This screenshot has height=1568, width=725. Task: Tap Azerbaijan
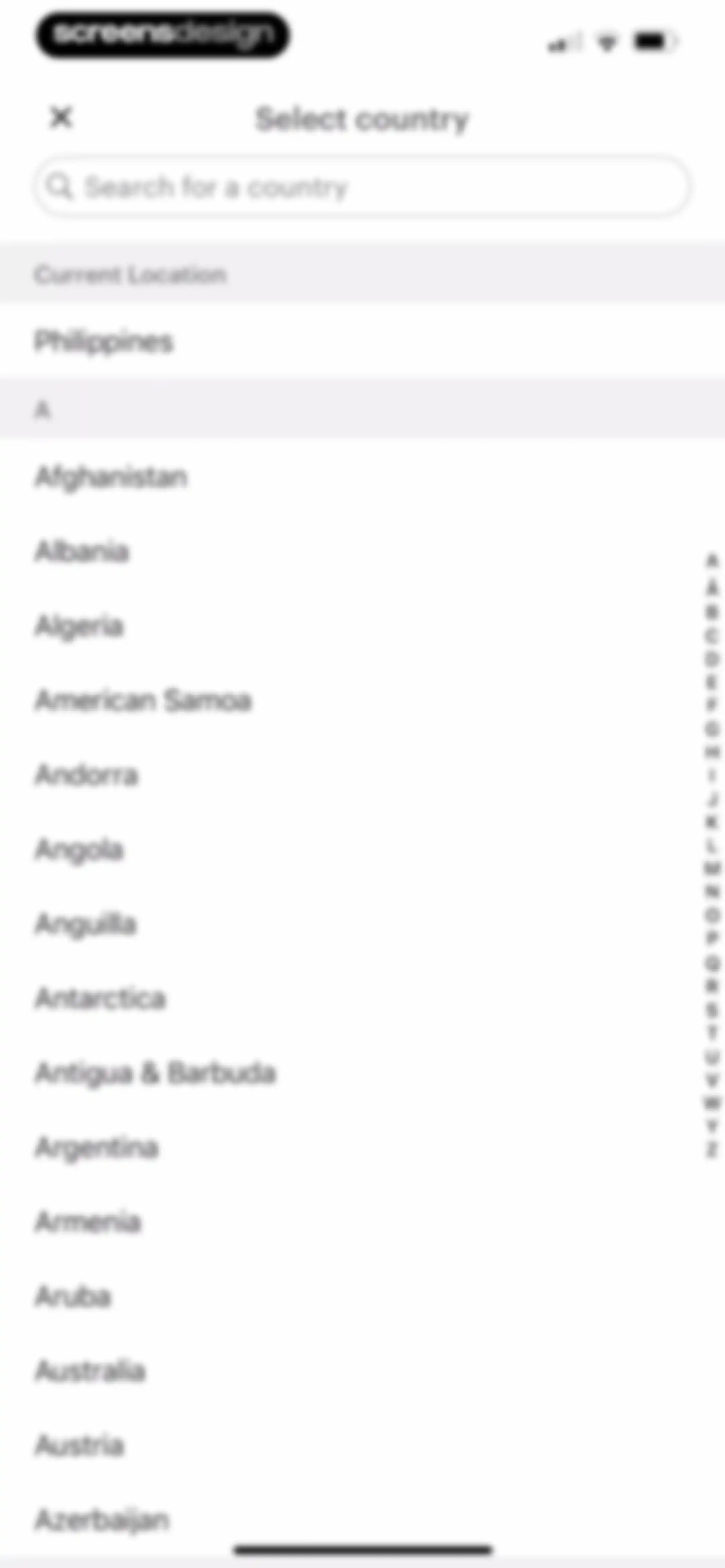pos(362,1520)
